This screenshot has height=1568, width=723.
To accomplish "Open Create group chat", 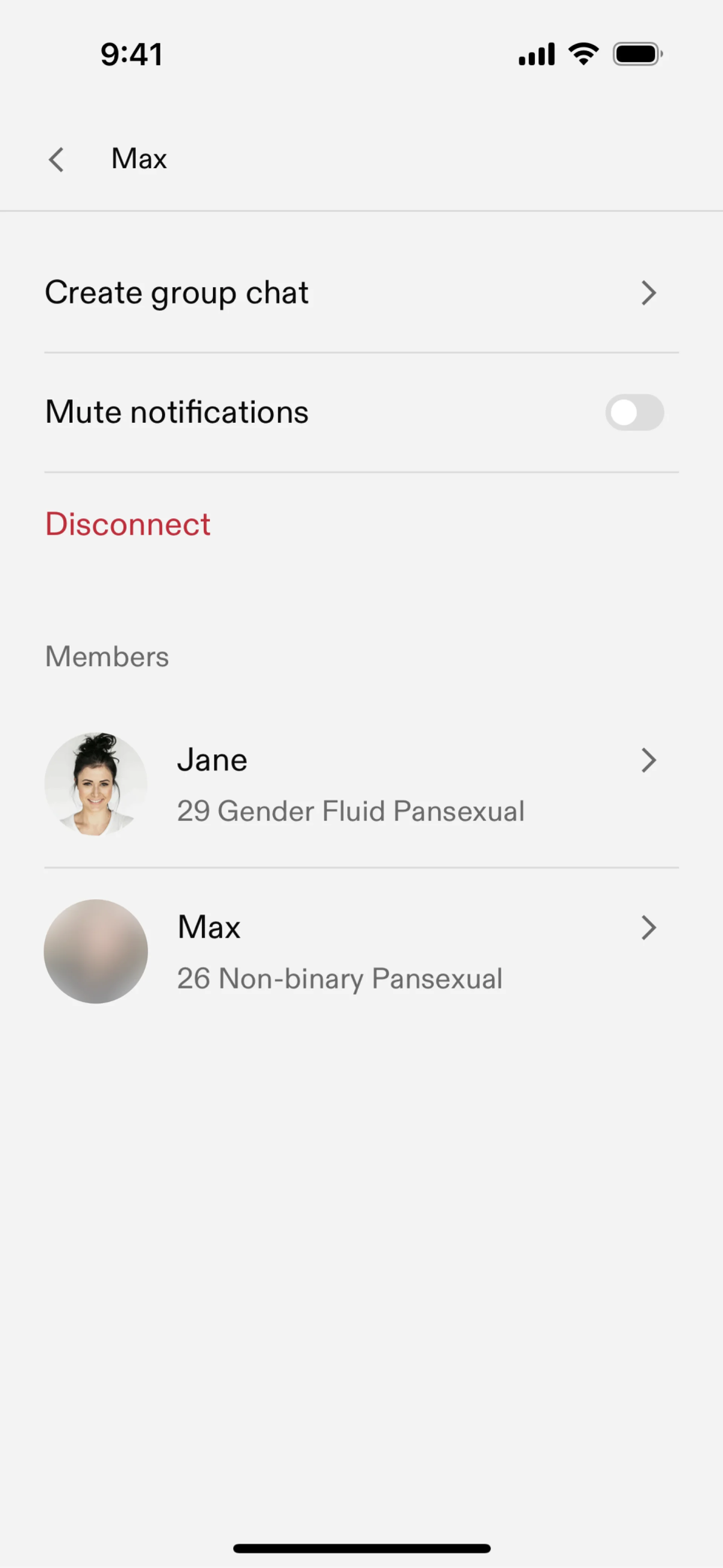I will tap(361, 293).
